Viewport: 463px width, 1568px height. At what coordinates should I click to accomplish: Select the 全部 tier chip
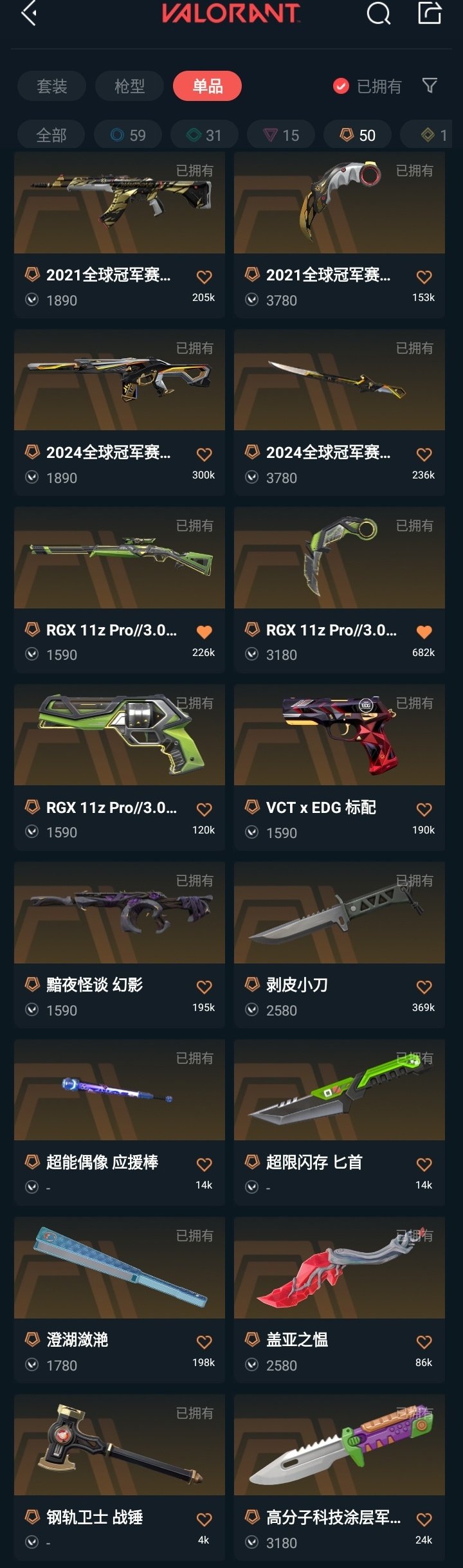[x=51, y=135]
